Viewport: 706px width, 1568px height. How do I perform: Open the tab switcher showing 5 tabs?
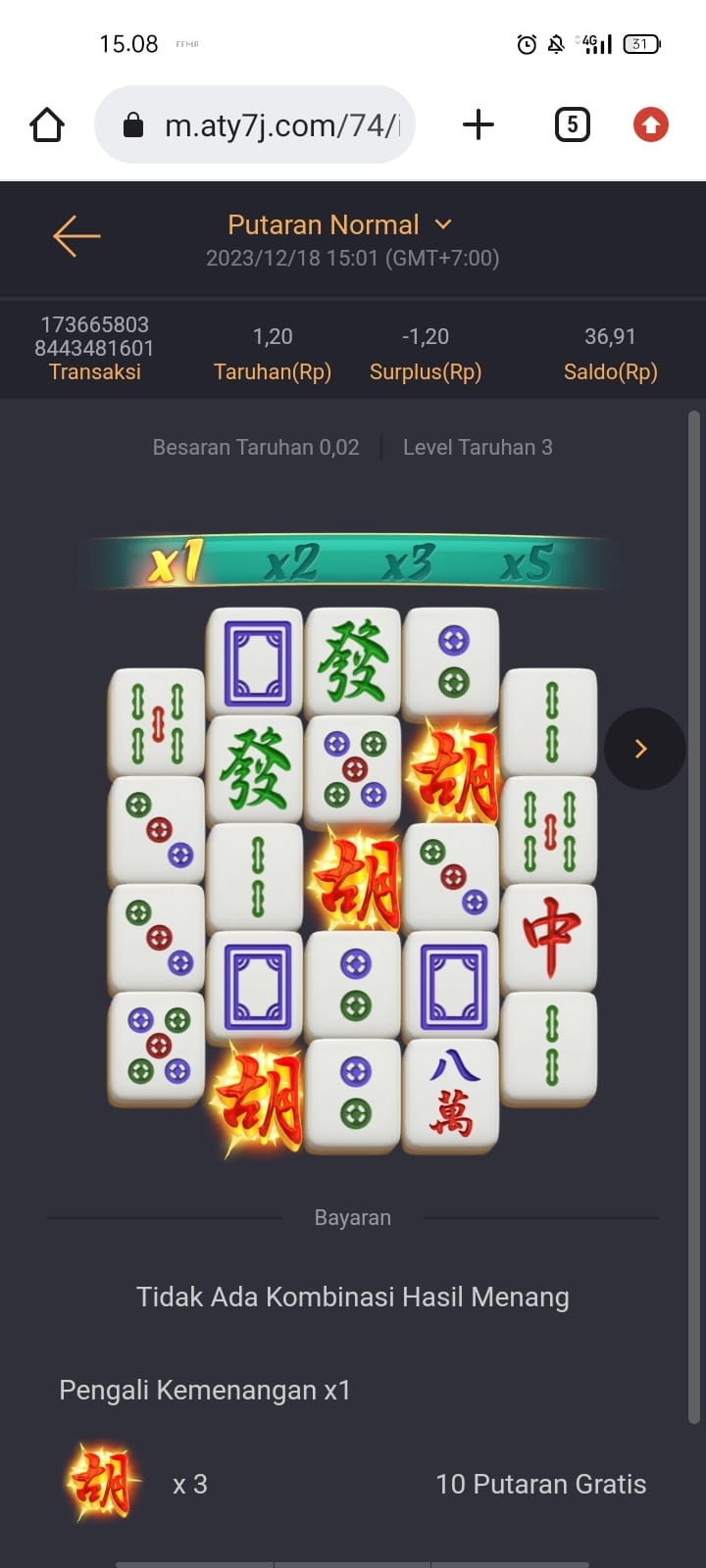point(572,125)
